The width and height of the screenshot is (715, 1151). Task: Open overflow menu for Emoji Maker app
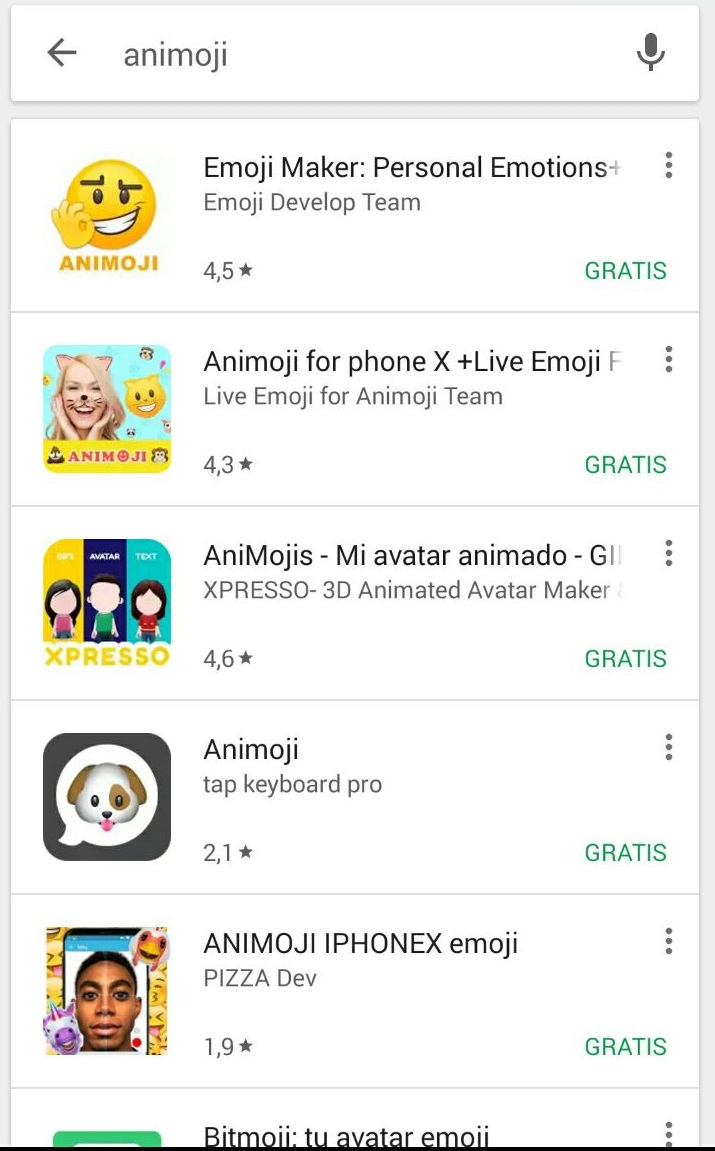669,166
